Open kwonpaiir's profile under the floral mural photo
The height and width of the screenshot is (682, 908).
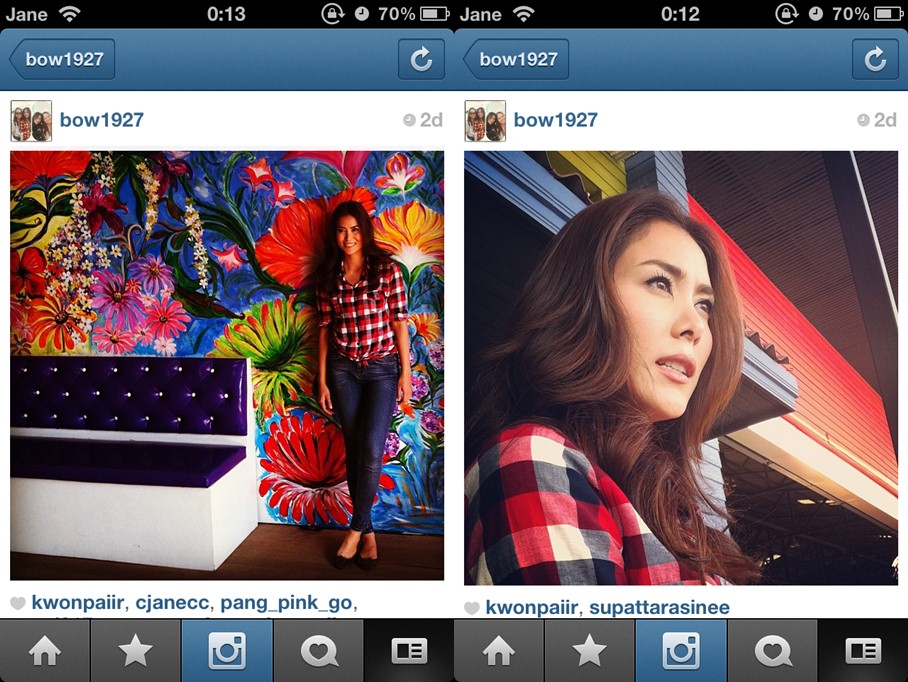78,603
